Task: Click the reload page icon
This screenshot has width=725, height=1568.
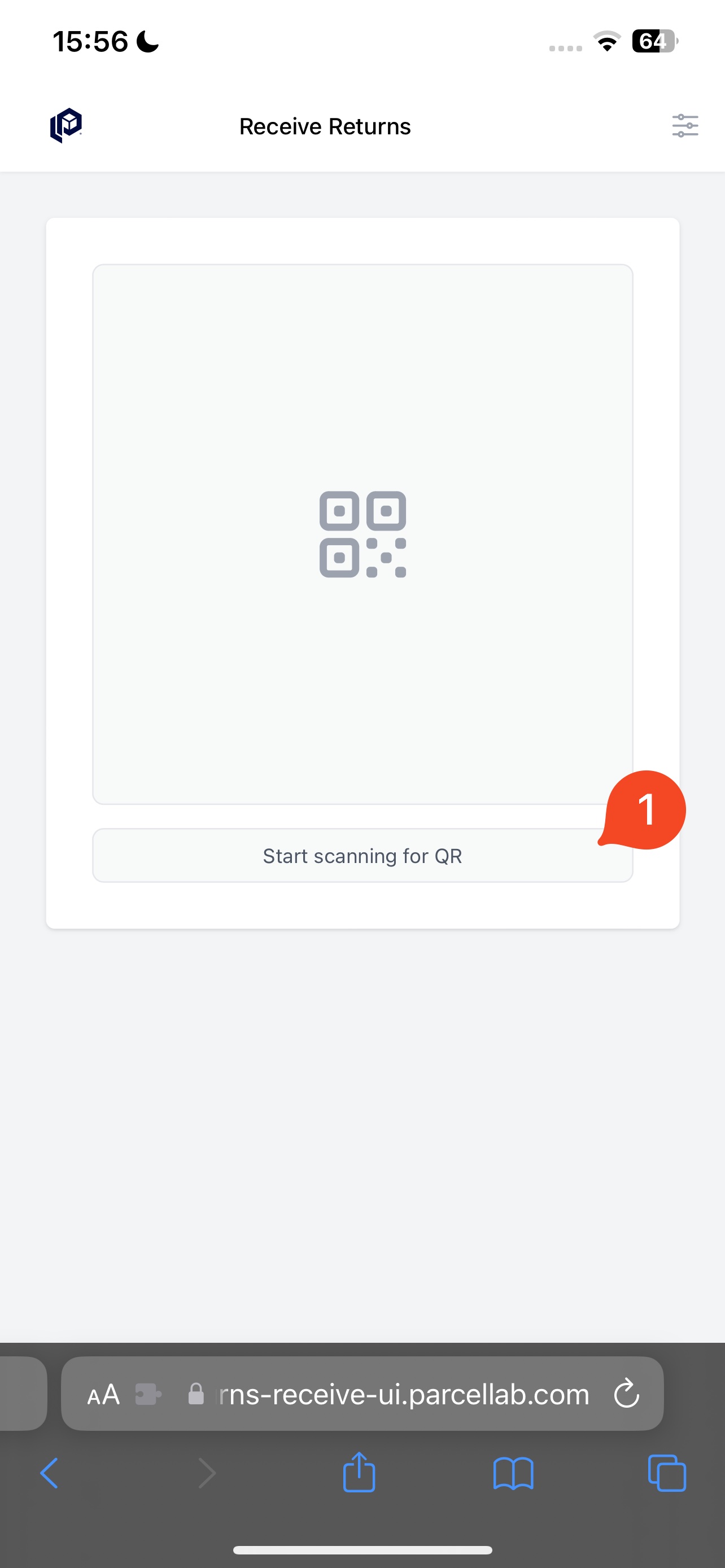Action: [626, 1395]
